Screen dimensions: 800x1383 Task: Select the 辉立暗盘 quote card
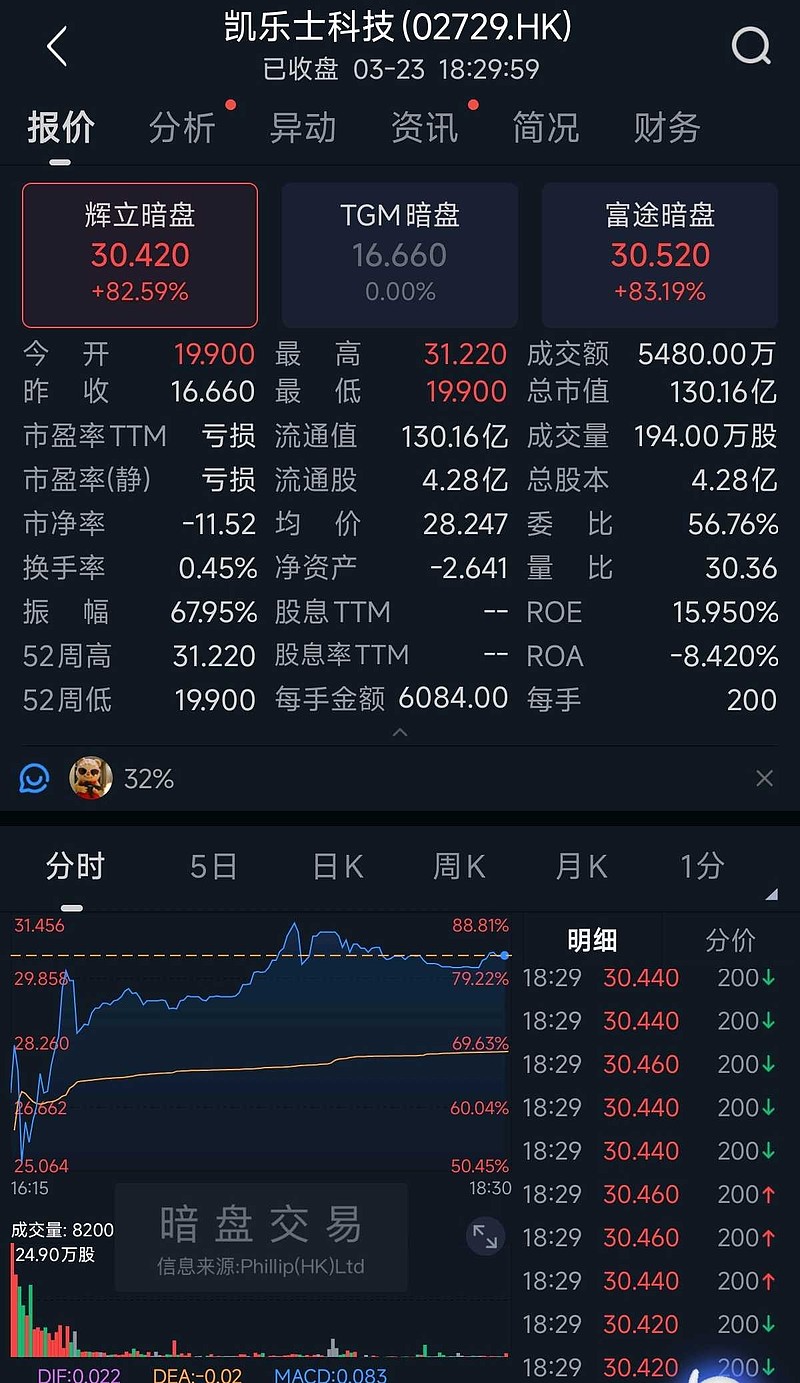(140, 254)
